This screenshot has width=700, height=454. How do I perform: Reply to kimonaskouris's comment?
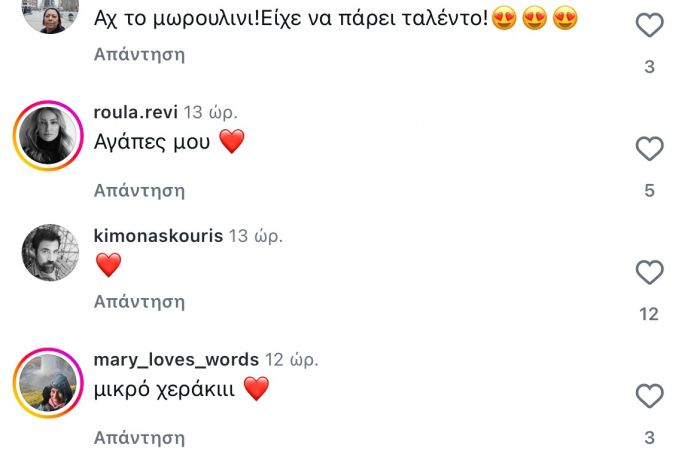coord(139,301)
